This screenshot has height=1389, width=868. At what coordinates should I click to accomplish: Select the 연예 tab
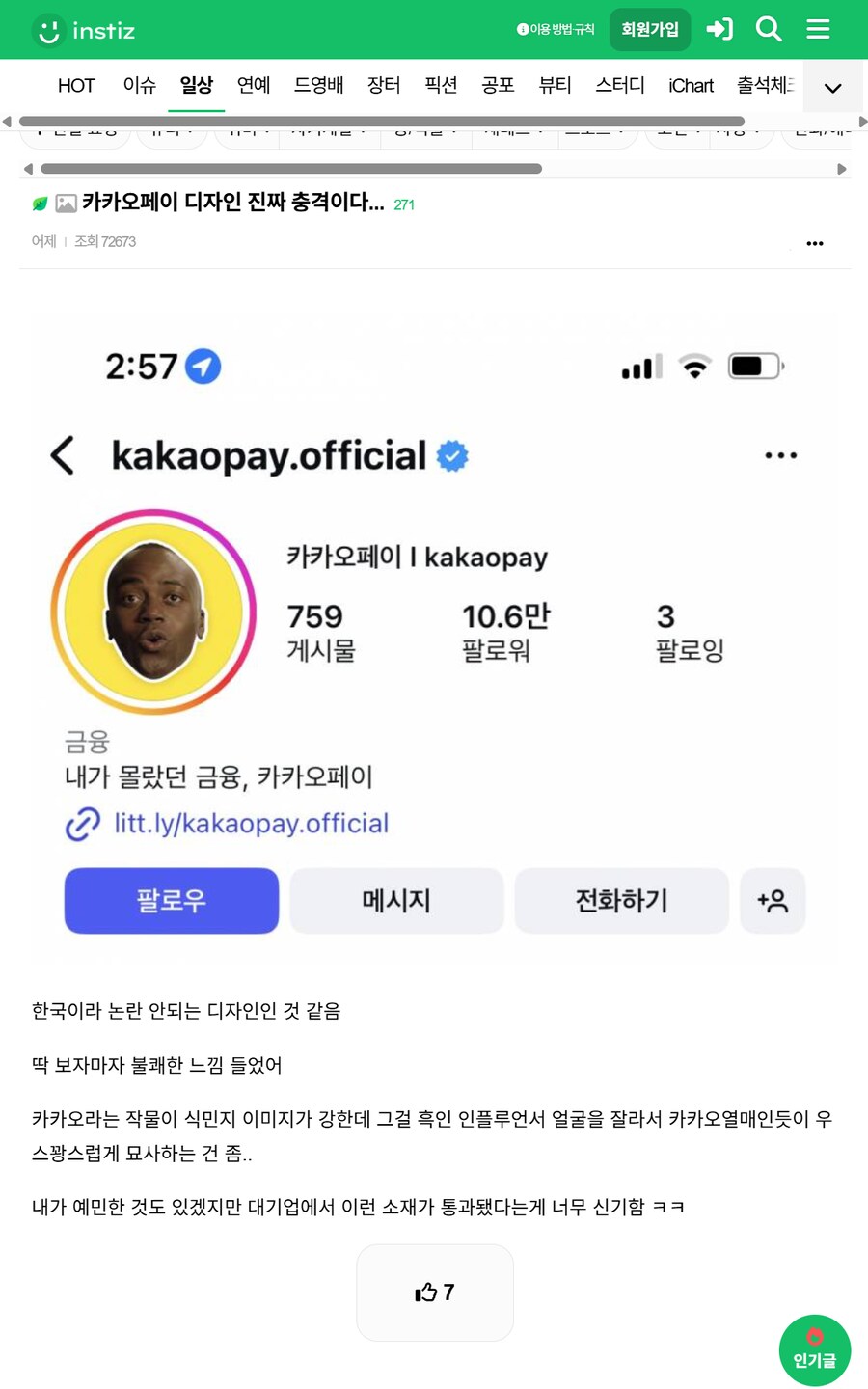click(x=254, y=86)
